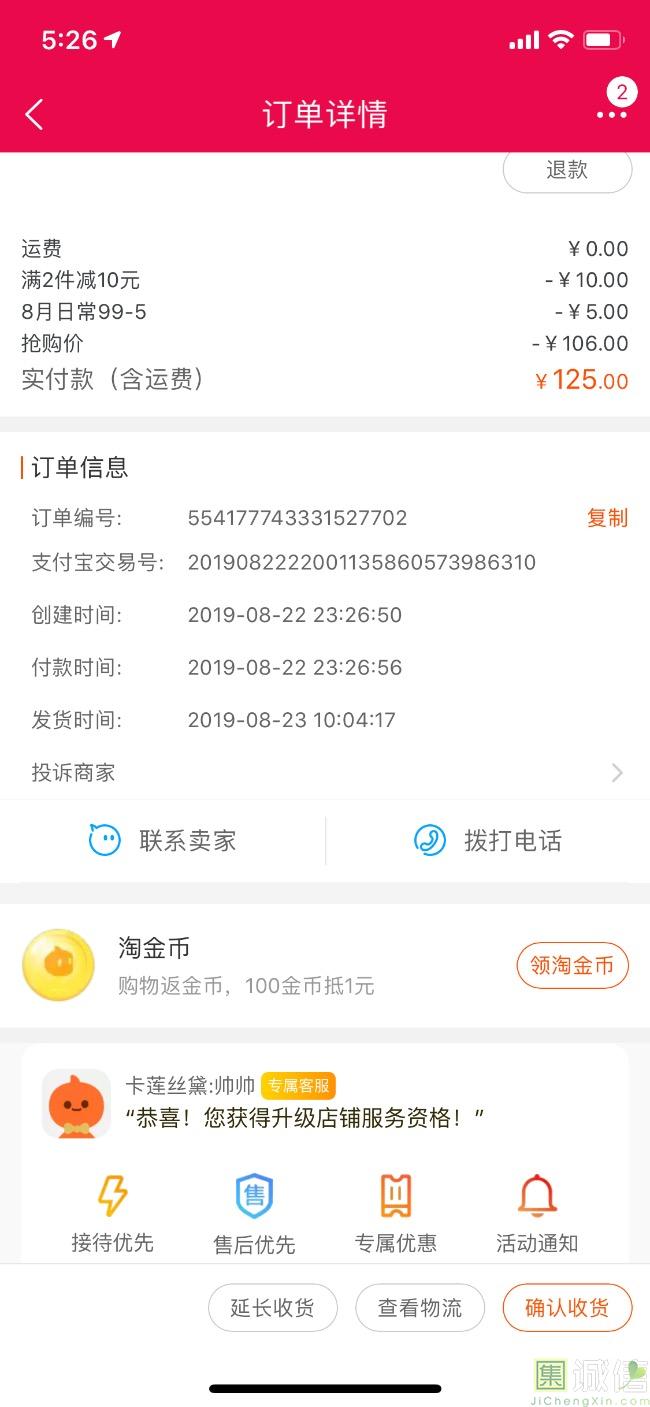Copy the order number via 复制
This screenshot has height=1407, width=650.
tap(607, 518)
